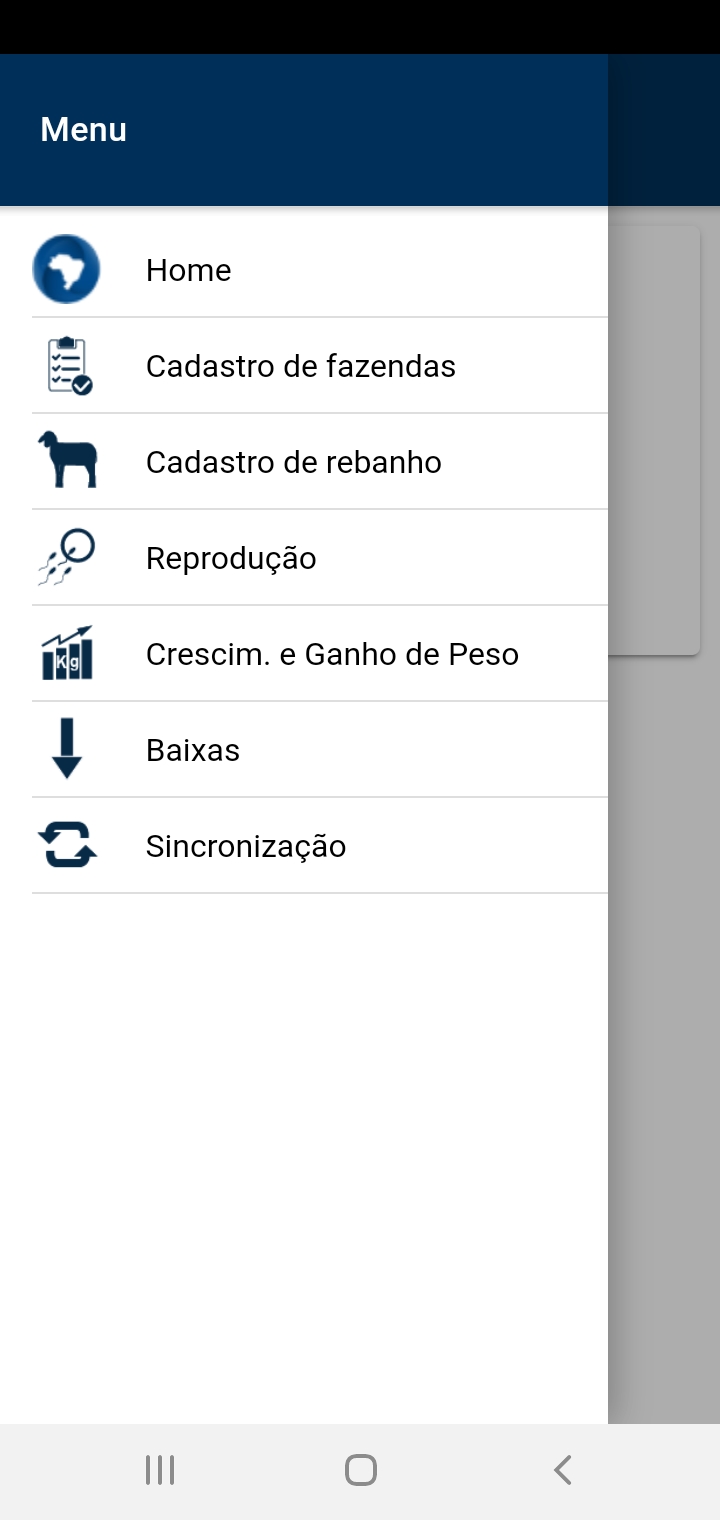The height and width of the screenshot is (1520, 720).
Task: Open Cadastro de fazendas
Action: tap(304, 366)
